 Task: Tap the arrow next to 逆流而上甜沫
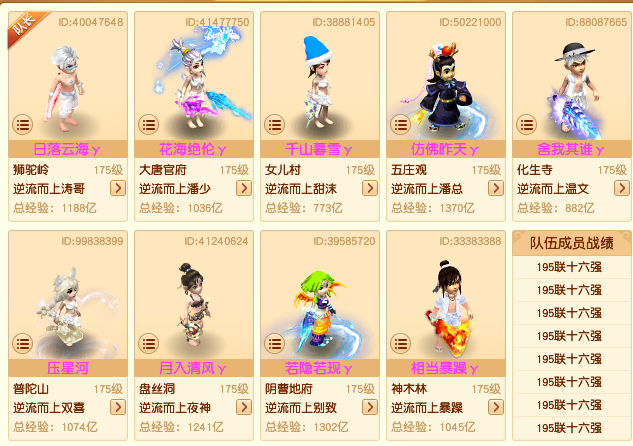point(369,188)
